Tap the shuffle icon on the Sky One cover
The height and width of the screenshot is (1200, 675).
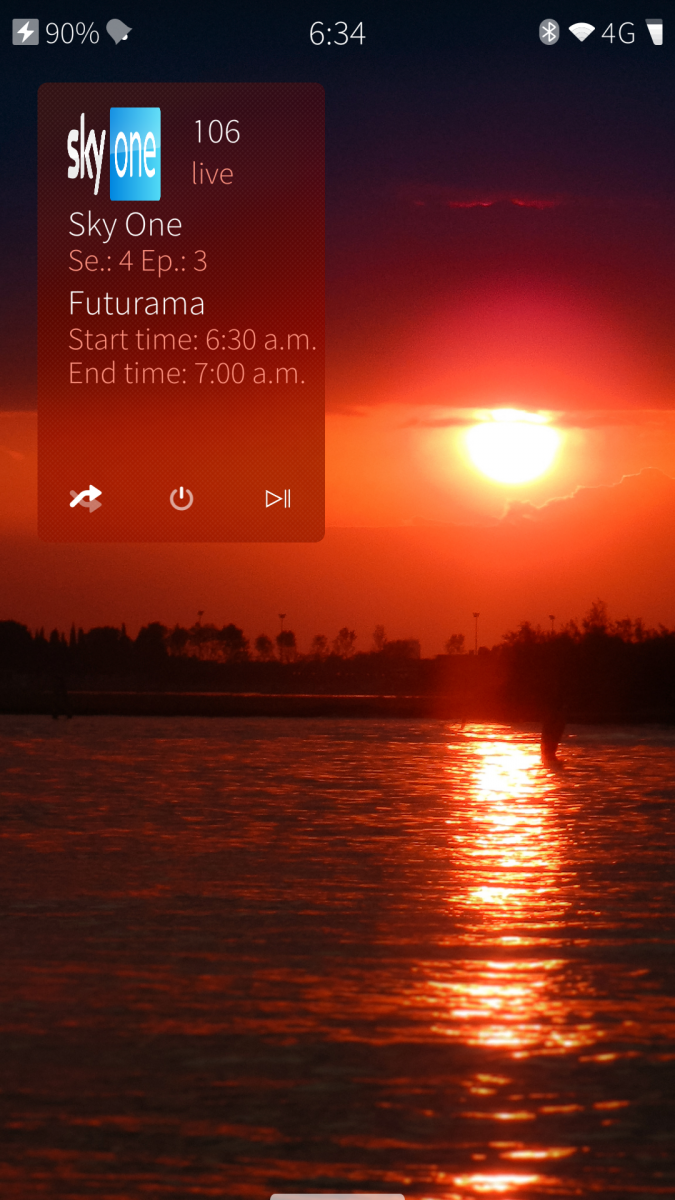point(86,498)
